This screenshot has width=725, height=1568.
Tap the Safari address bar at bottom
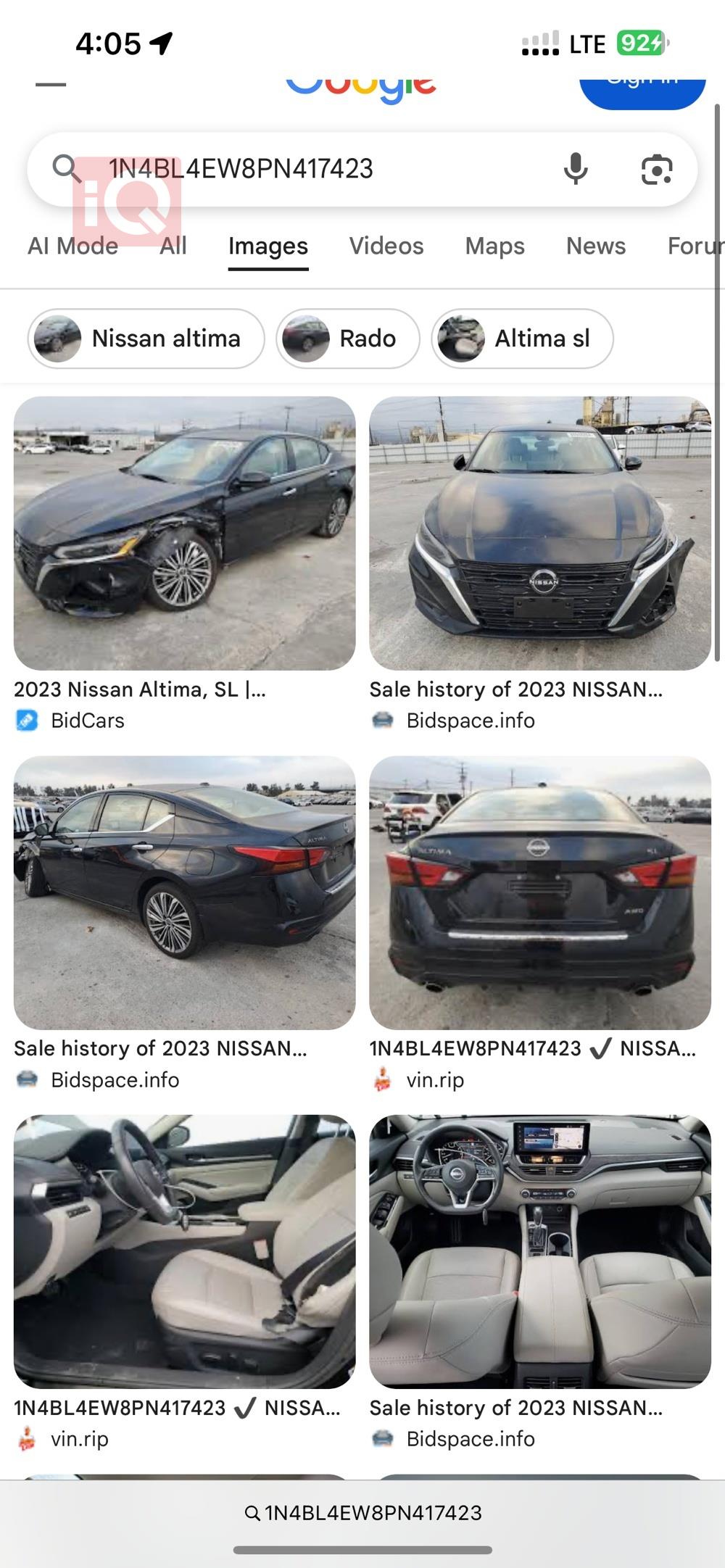click(x=362, y=1513)
